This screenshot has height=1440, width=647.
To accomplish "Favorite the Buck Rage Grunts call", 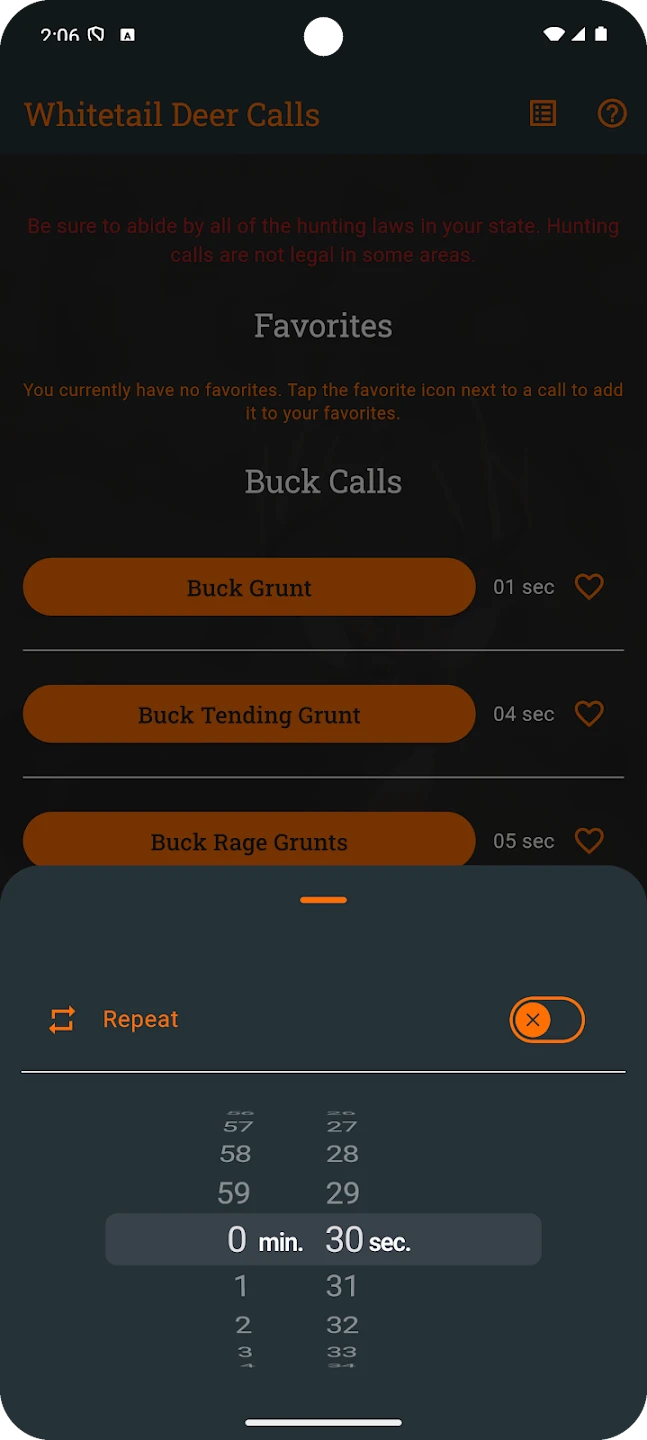I will [x=589, y=841].
